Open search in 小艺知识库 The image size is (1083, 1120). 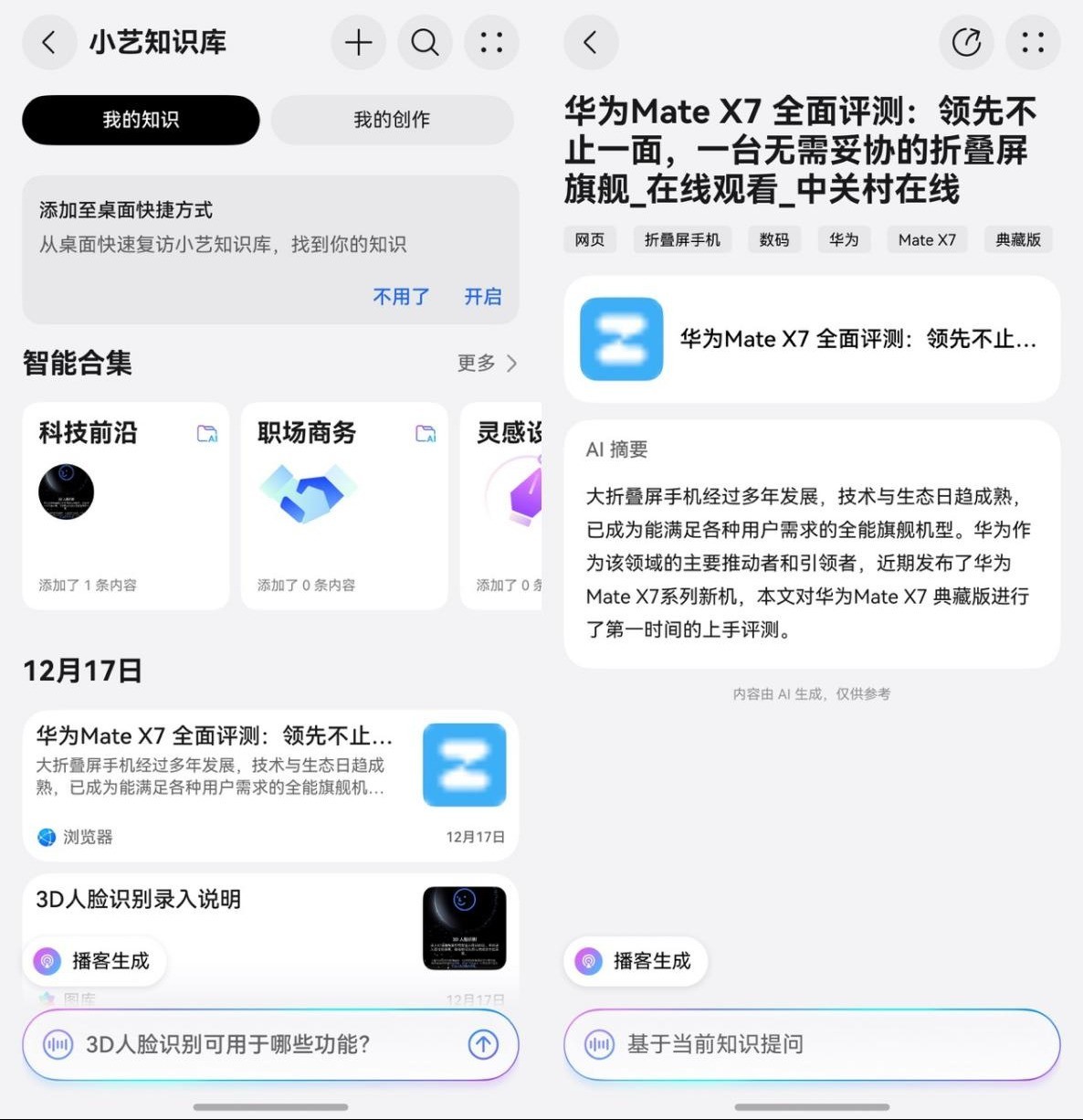(x=425, y=42)
